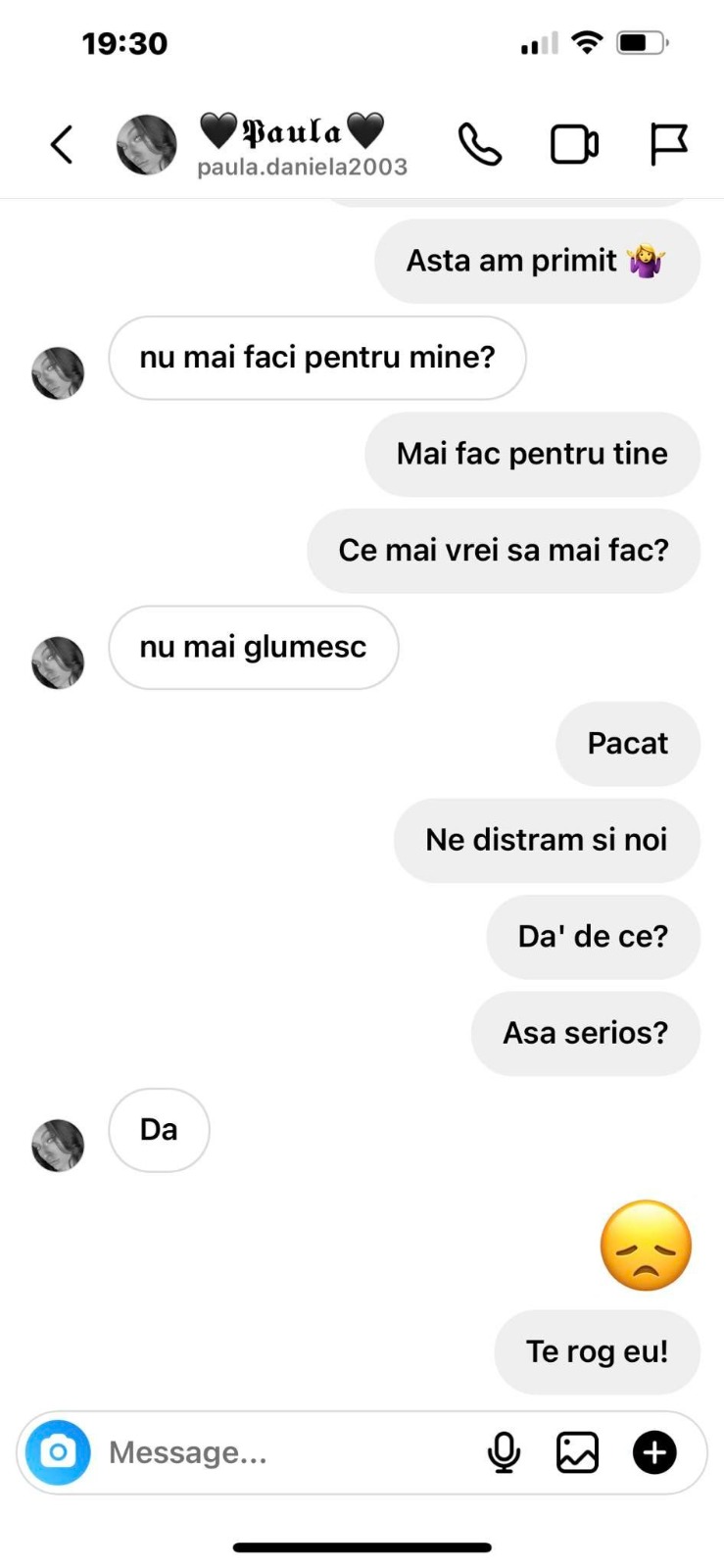Record a voice message with the microphone

tap(504, 1452)
